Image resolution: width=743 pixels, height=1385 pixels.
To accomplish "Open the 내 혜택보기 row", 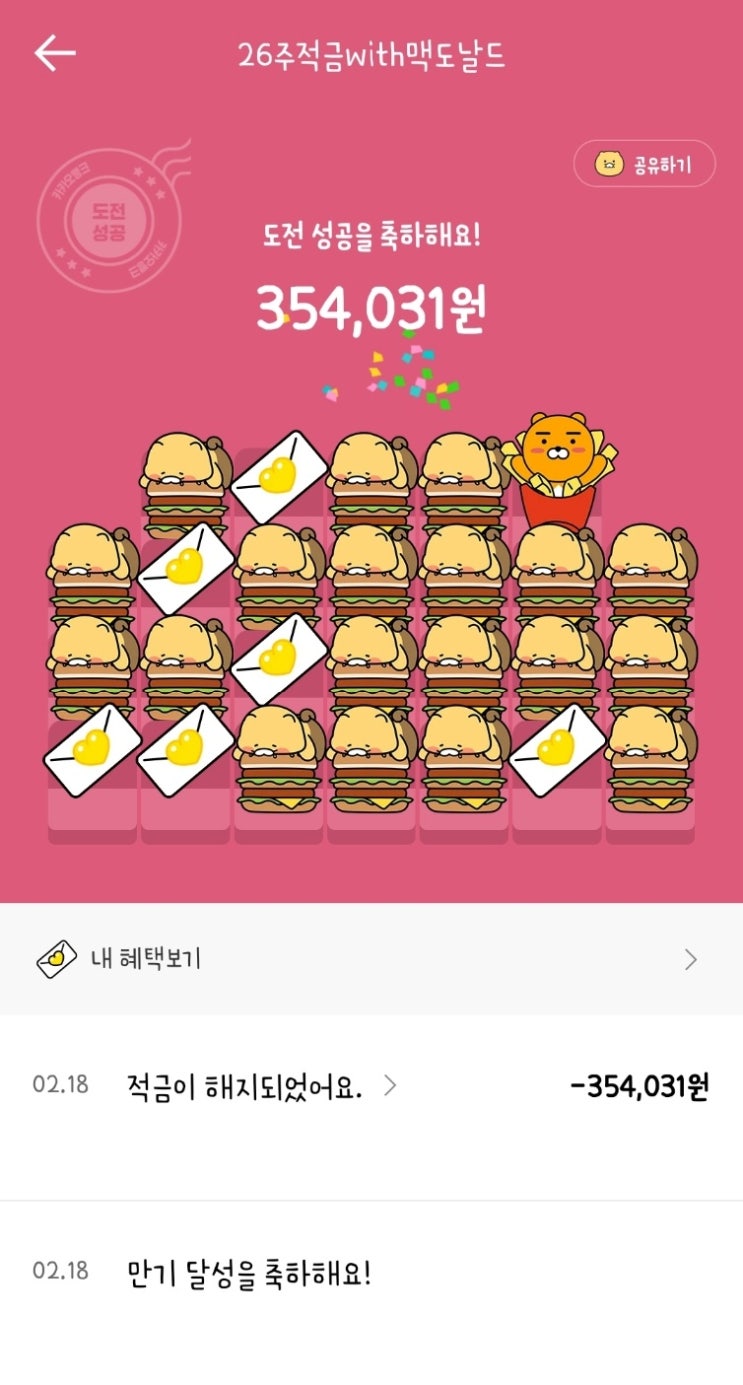I will [370, 960].
